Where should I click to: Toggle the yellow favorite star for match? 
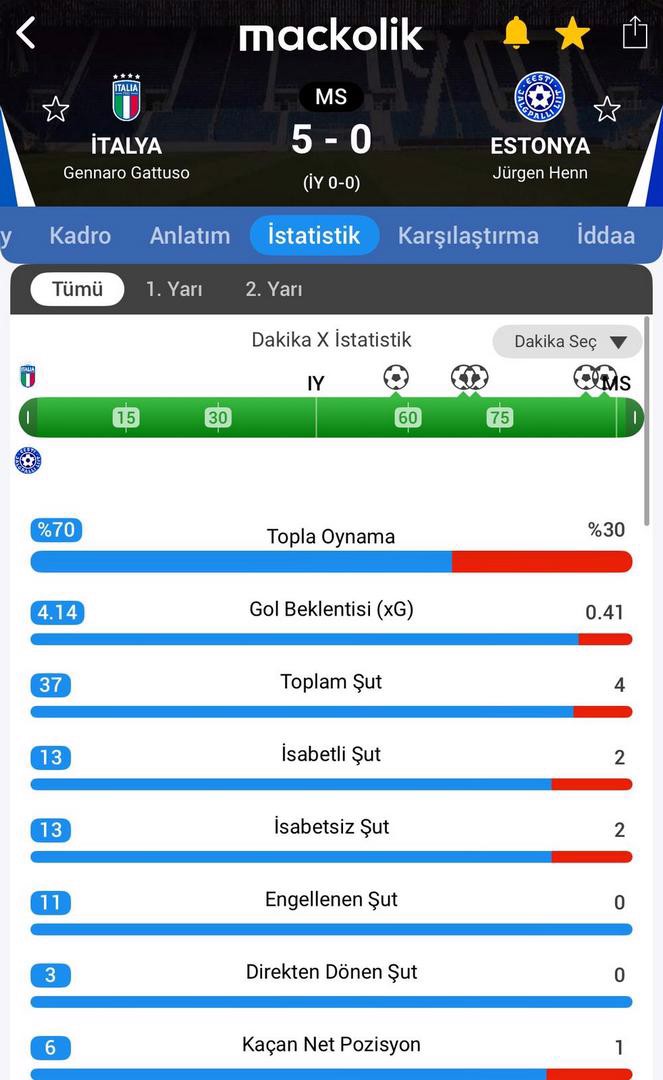click(x=573, y=33)
